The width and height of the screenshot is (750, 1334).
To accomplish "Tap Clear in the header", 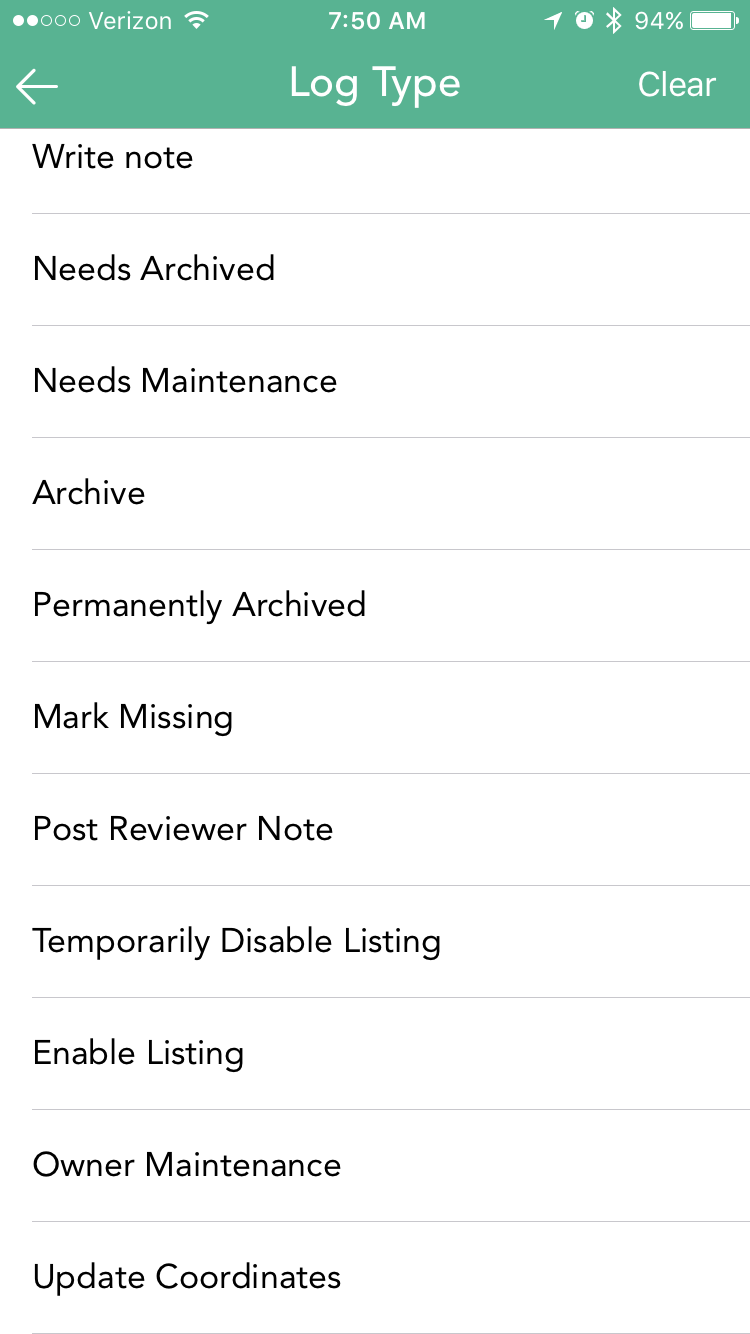I will (x=677, y=85).
